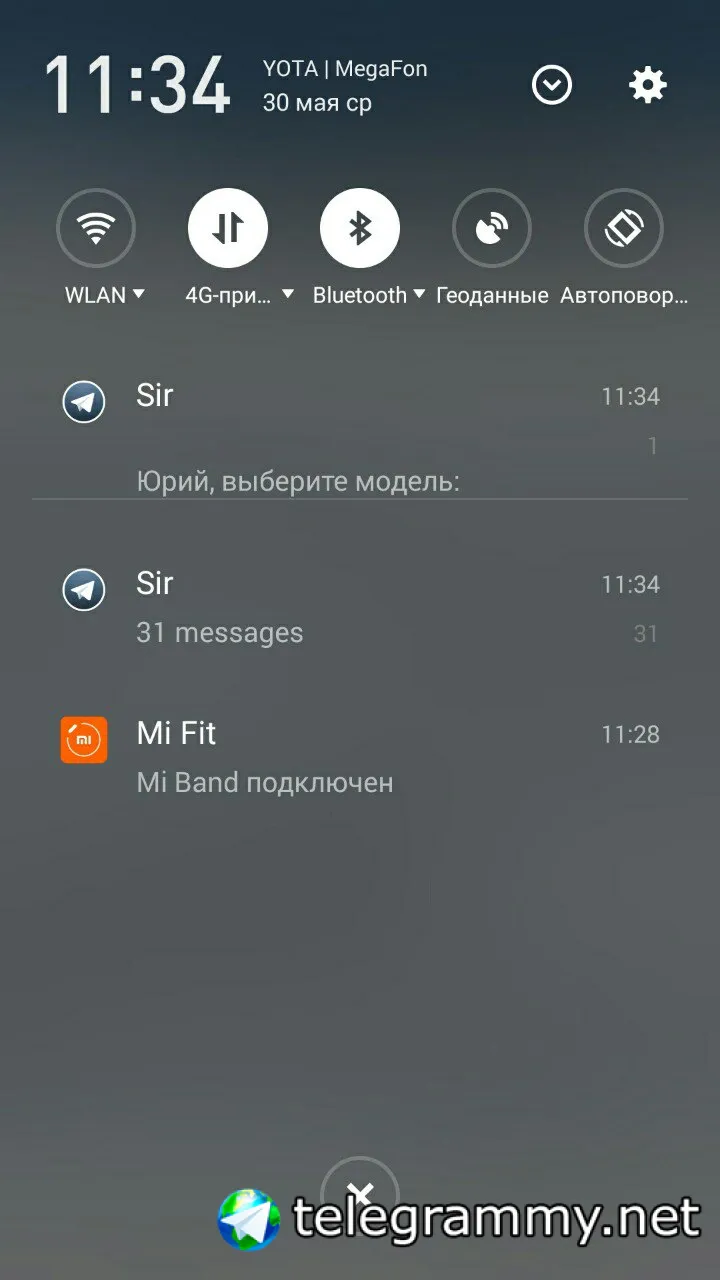720x1280 pixels.
Task: Enable Геоданные location toggle
Action: [x=492, y=229]
